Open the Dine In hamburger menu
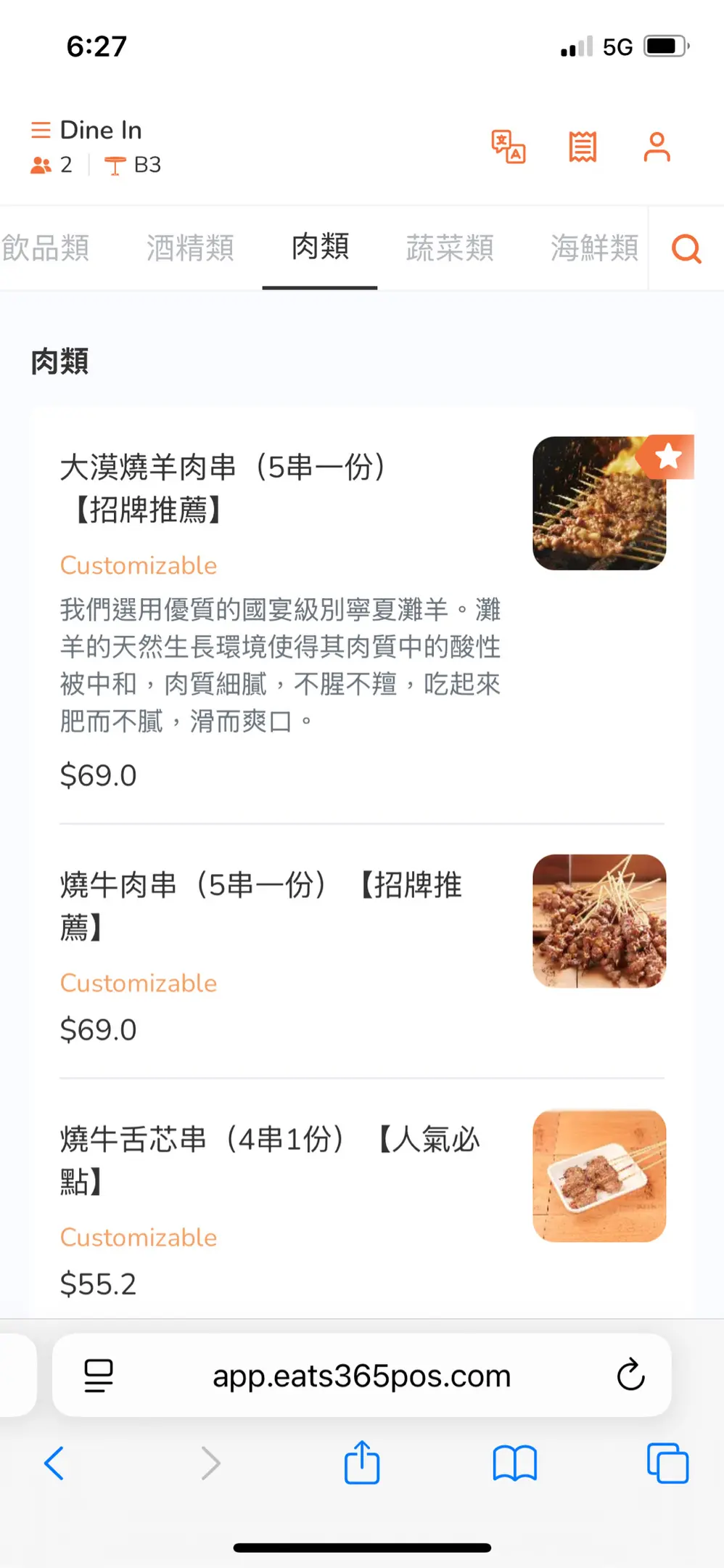The height and width of the screenshot is (1568, 724). coord(41,130)
